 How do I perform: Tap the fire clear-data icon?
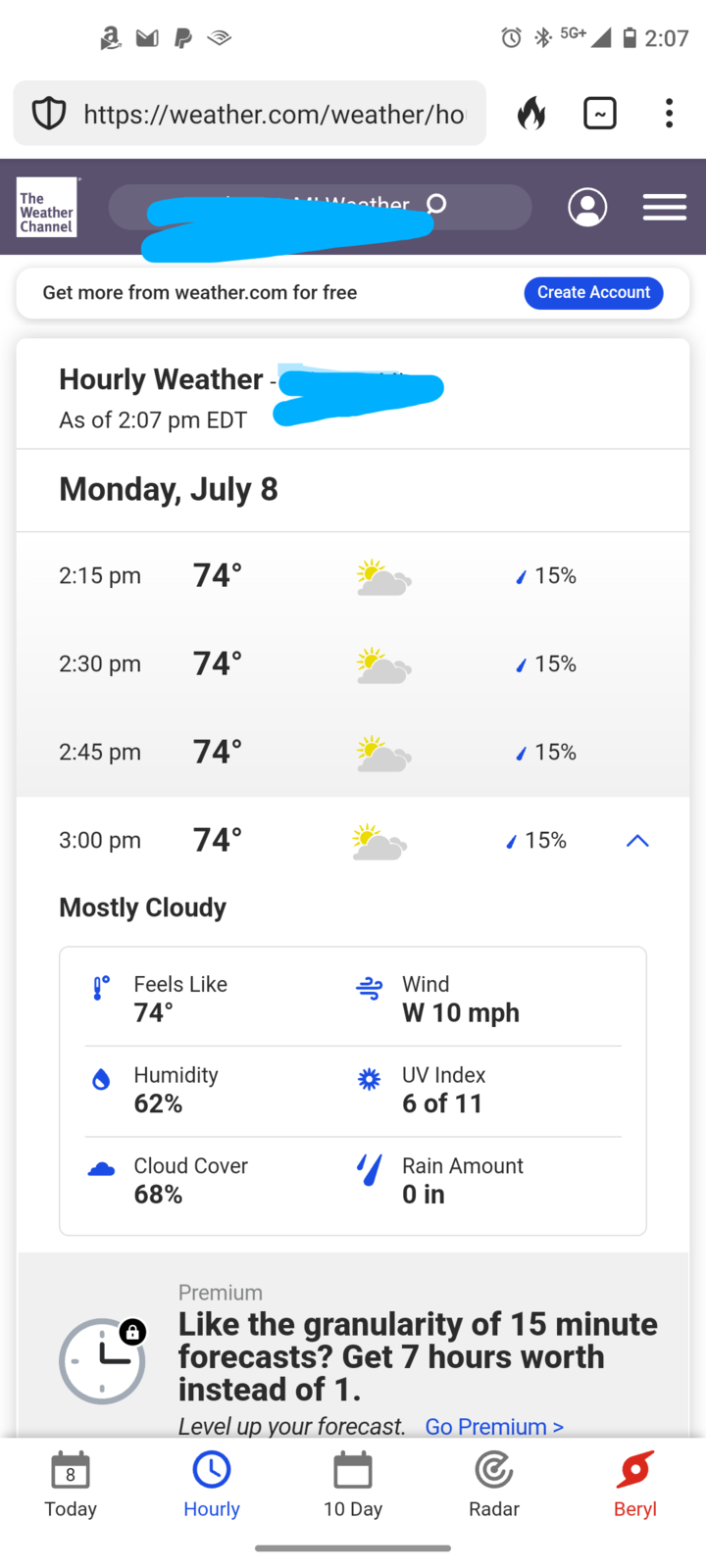[531, 114]
